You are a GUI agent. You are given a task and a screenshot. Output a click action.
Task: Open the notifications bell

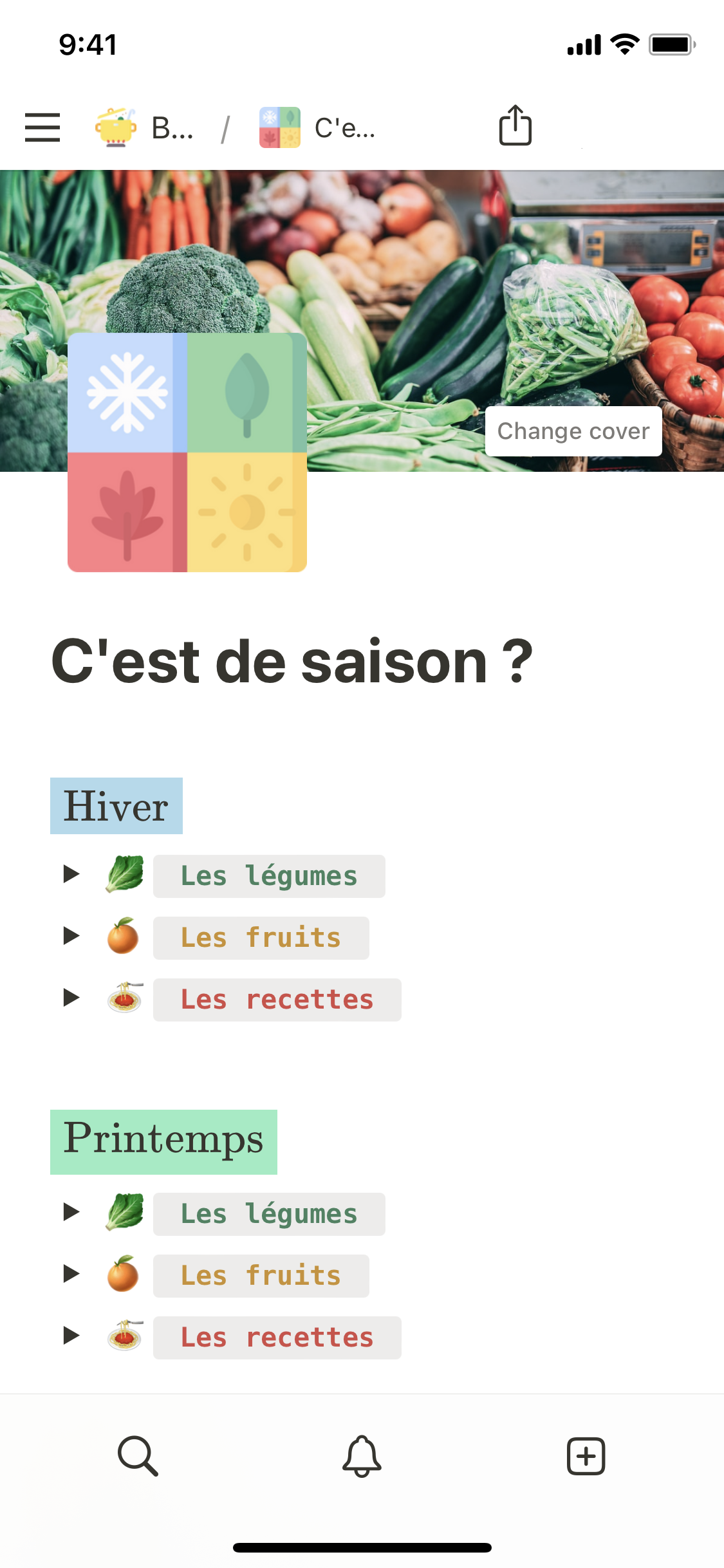click(x=362, y=1455)
